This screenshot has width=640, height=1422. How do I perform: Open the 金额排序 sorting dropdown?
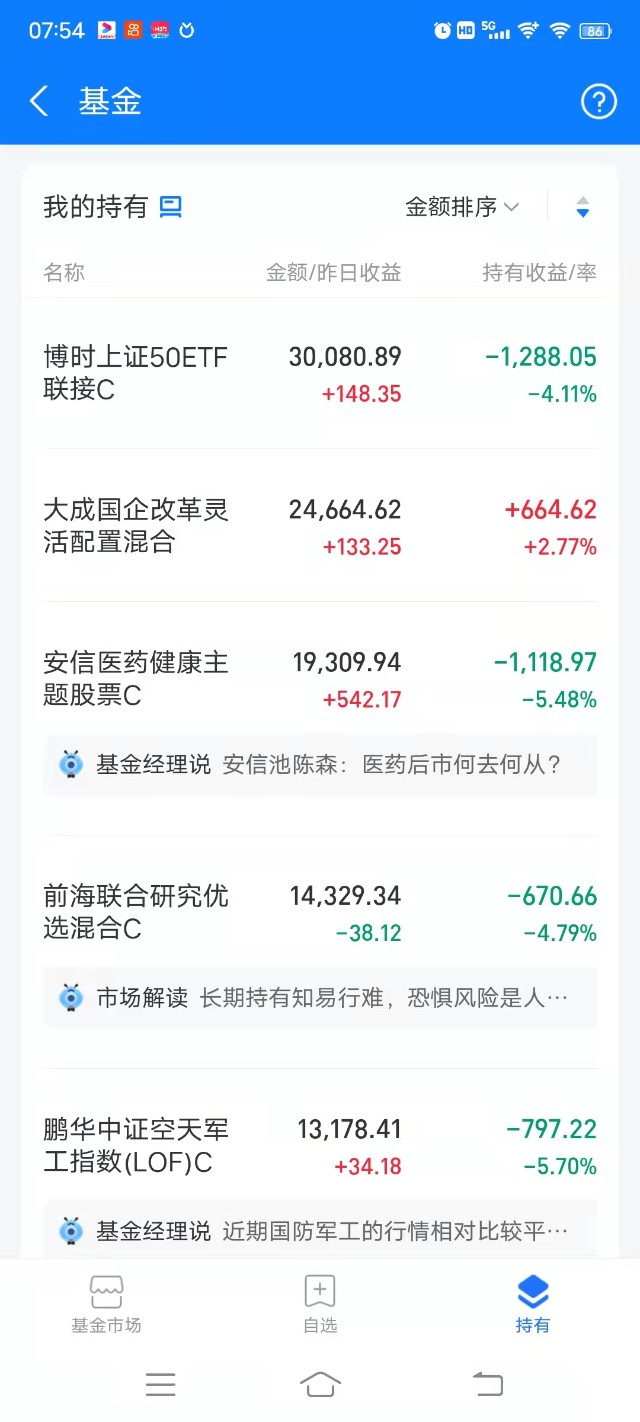coord(462,207)
